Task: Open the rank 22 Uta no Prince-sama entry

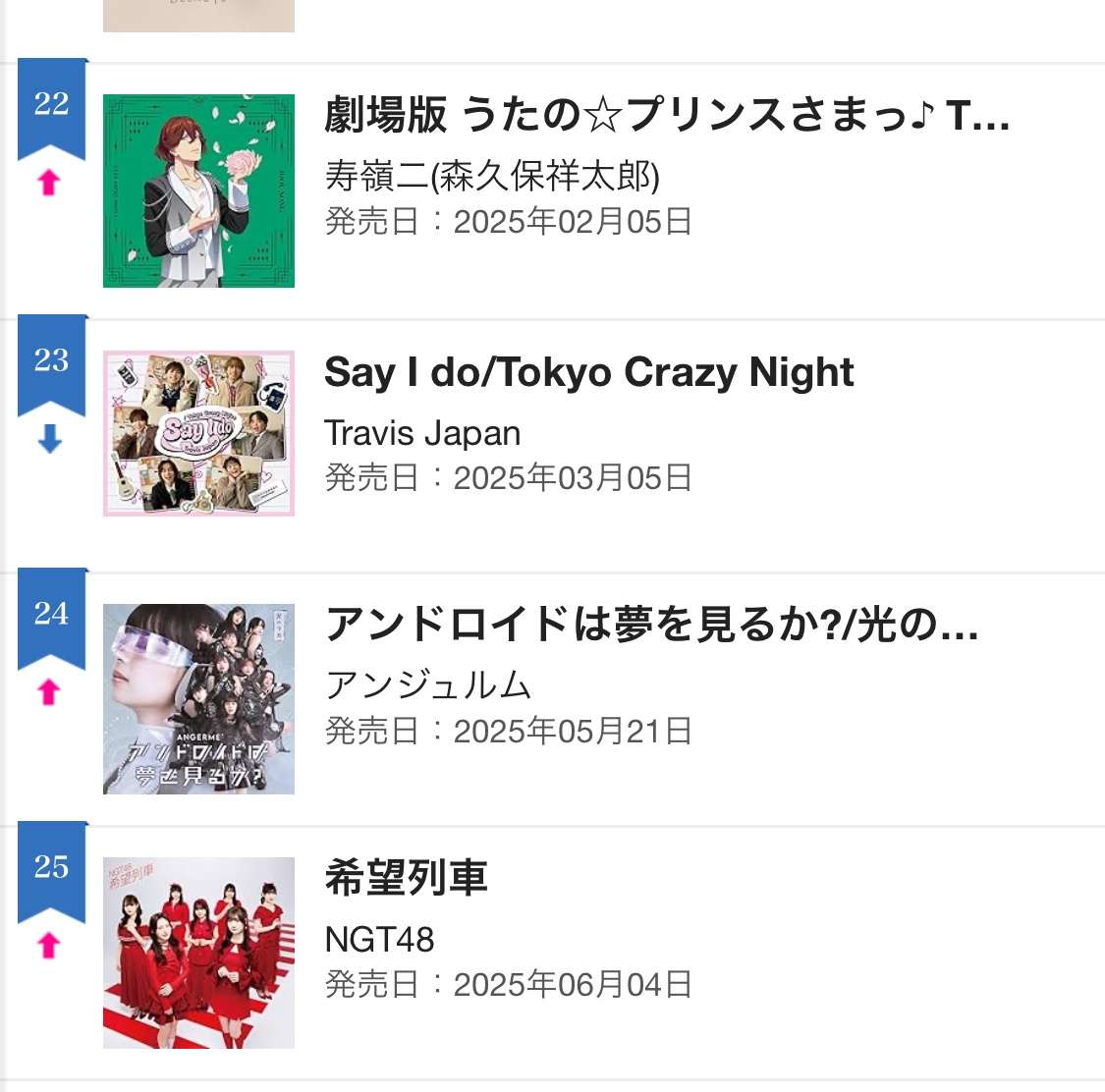Action: click(666, 117)
